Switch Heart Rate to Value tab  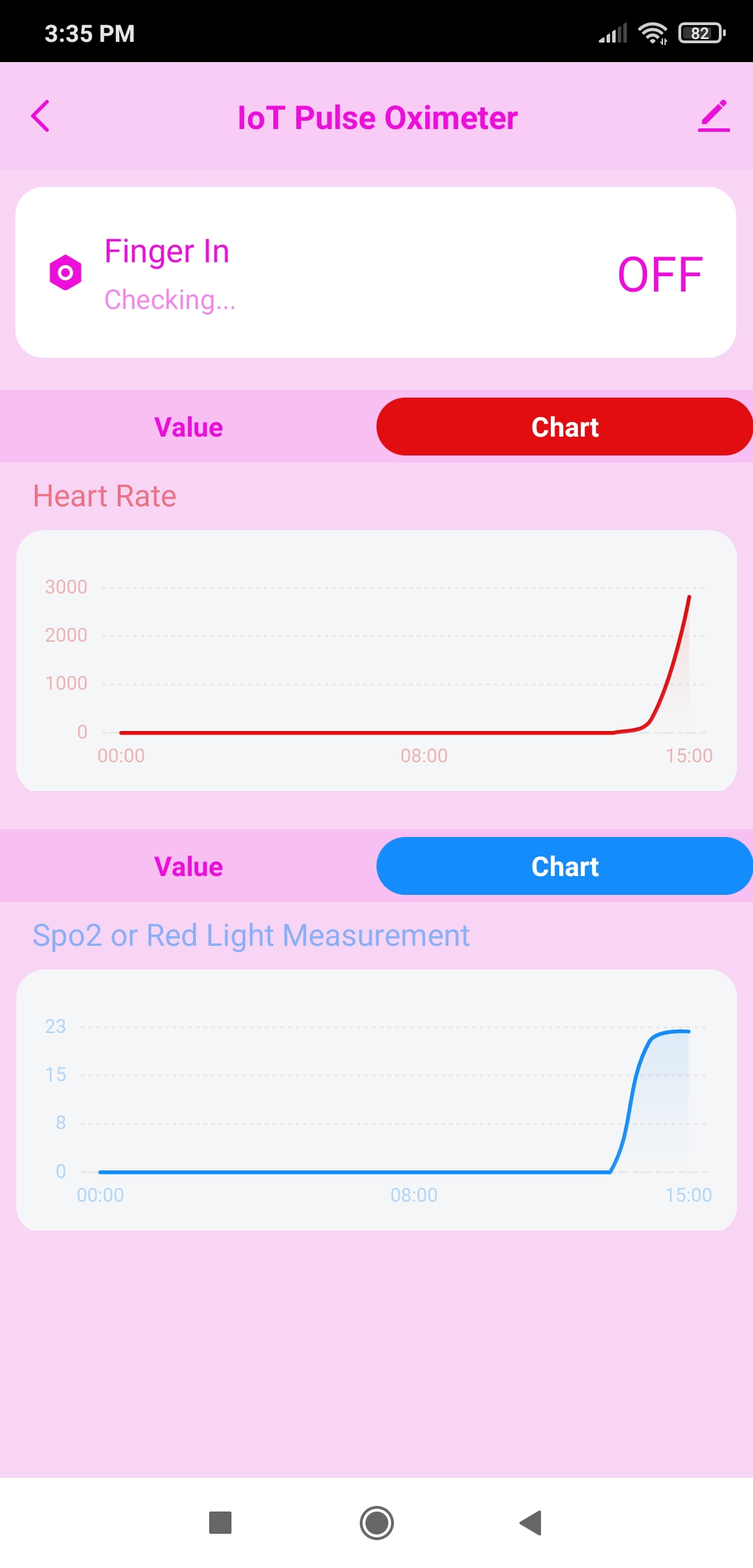(188, 427)
